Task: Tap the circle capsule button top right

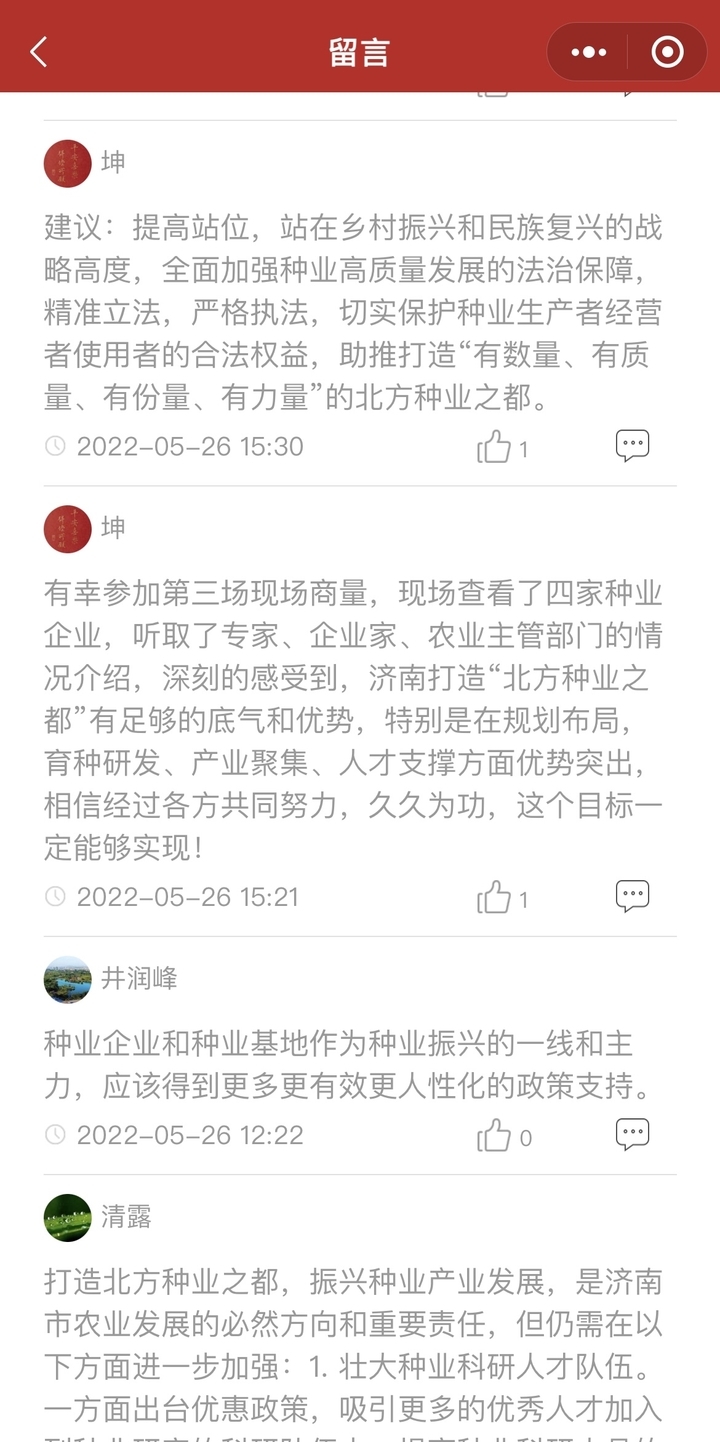Action: point(666,51)
